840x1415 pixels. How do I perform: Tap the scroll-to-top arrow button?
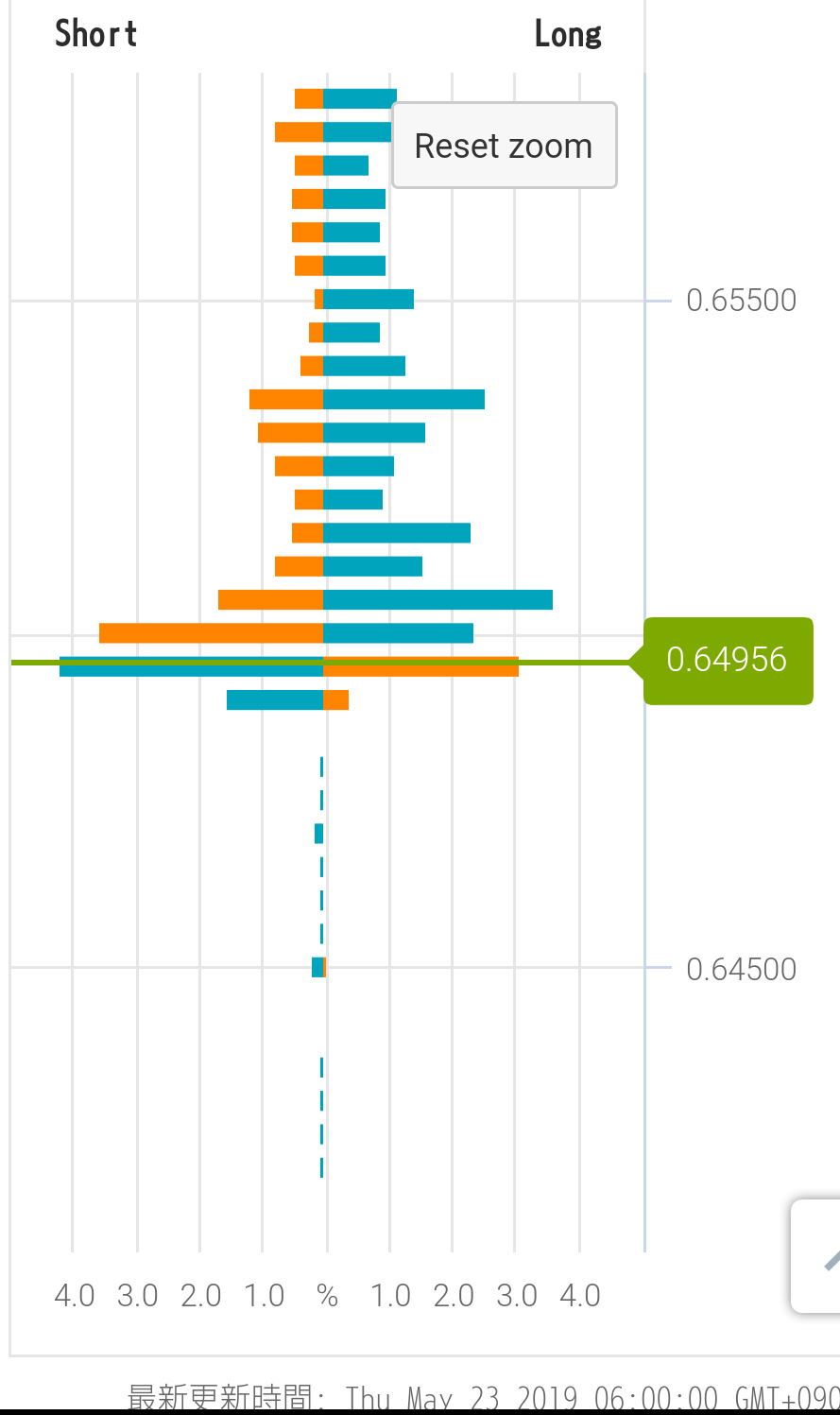tap(819, 1255)
